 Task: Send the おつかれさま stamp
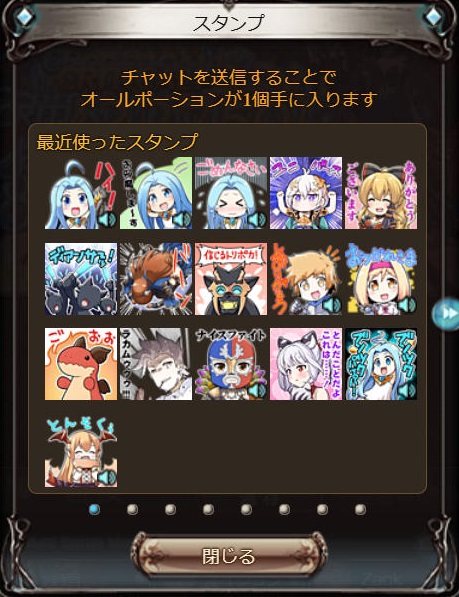[381, 279]
